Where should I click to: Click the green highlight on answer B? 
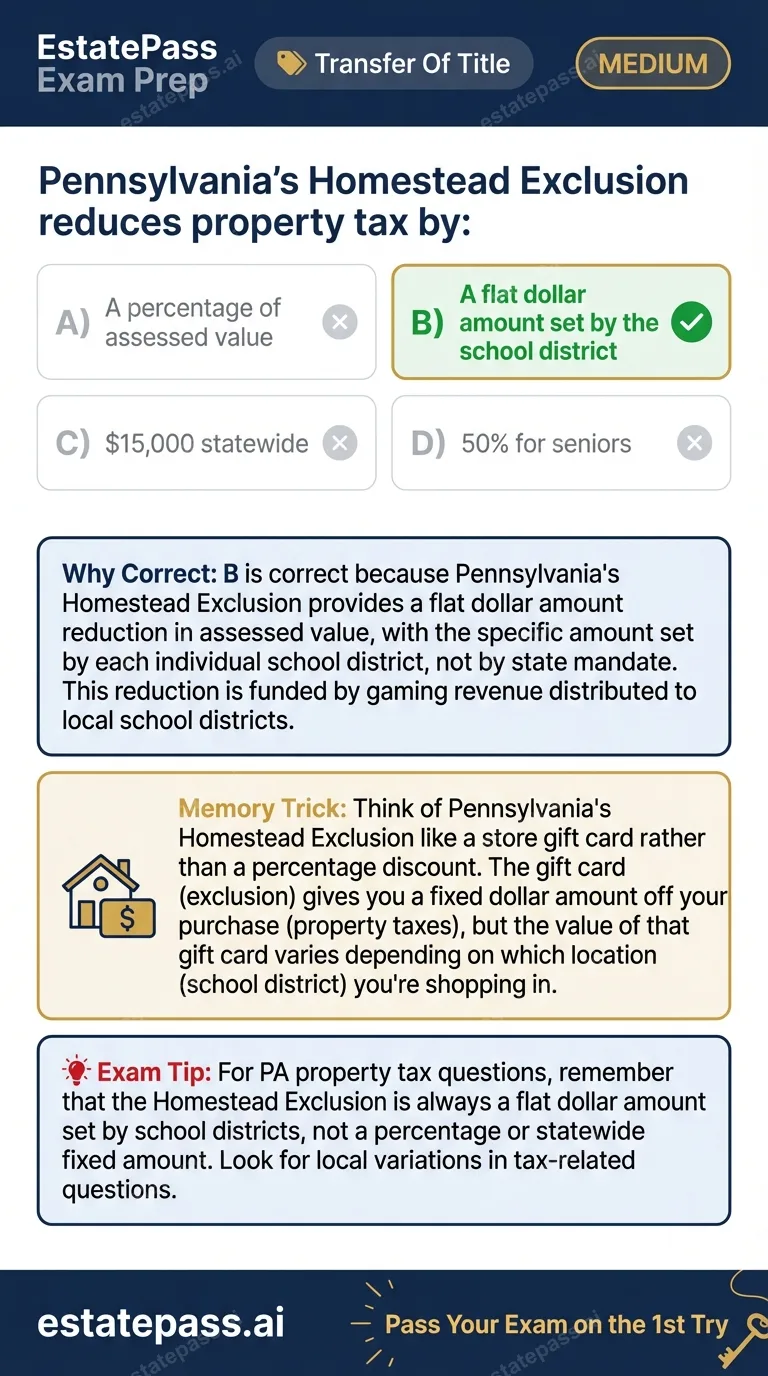tap(560, 321)
